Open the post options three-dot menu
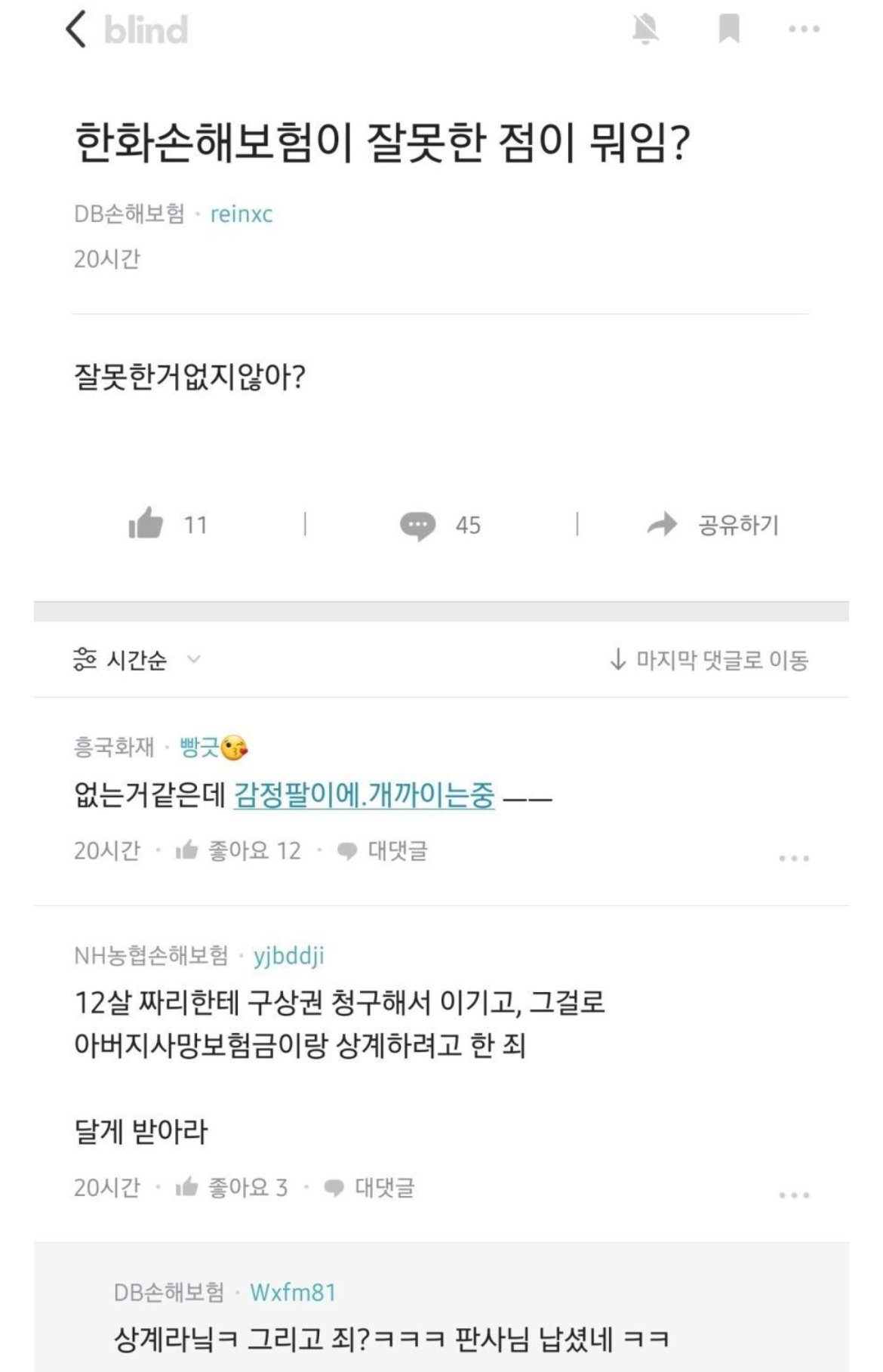Viewport: 883px width, 1372px height. pos(802,29)
